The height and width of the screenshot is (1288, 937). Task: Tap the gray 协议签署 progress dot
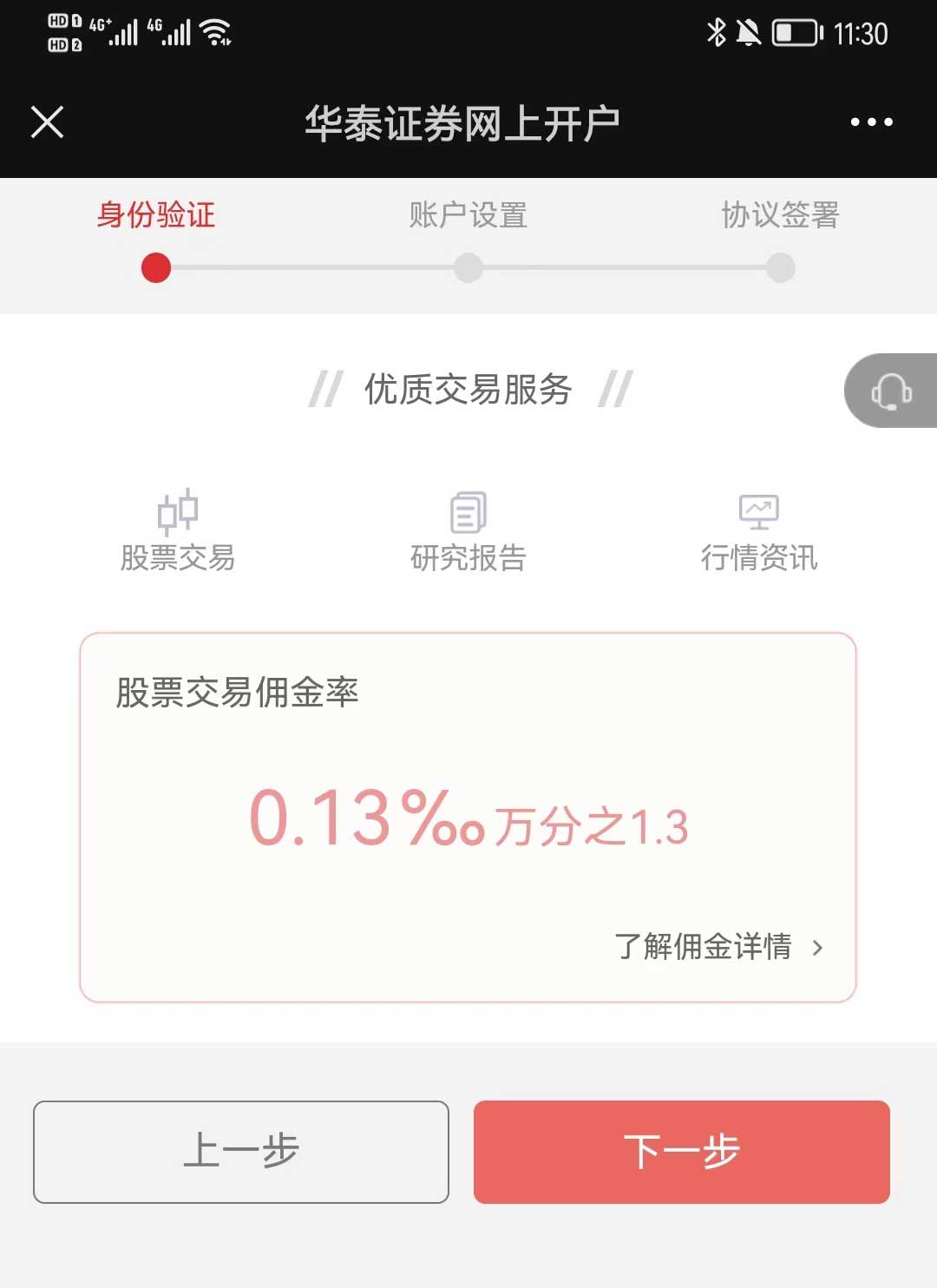(780, 268)
